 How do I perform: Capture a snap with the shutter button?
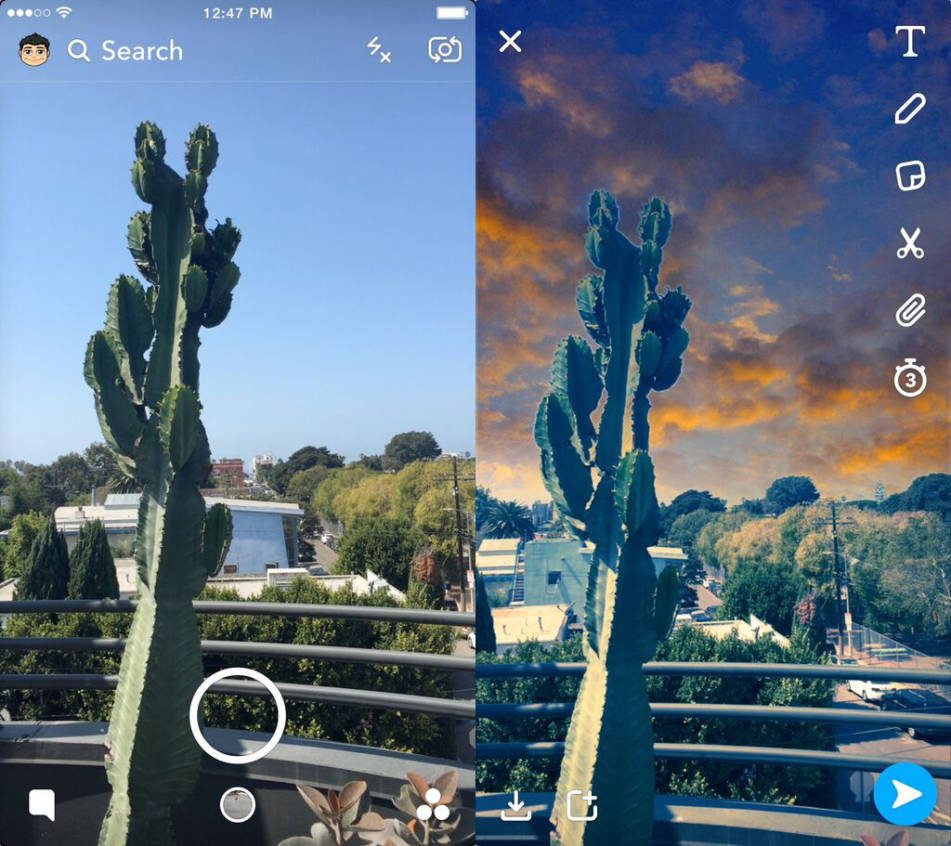click(x=238, y=715)
